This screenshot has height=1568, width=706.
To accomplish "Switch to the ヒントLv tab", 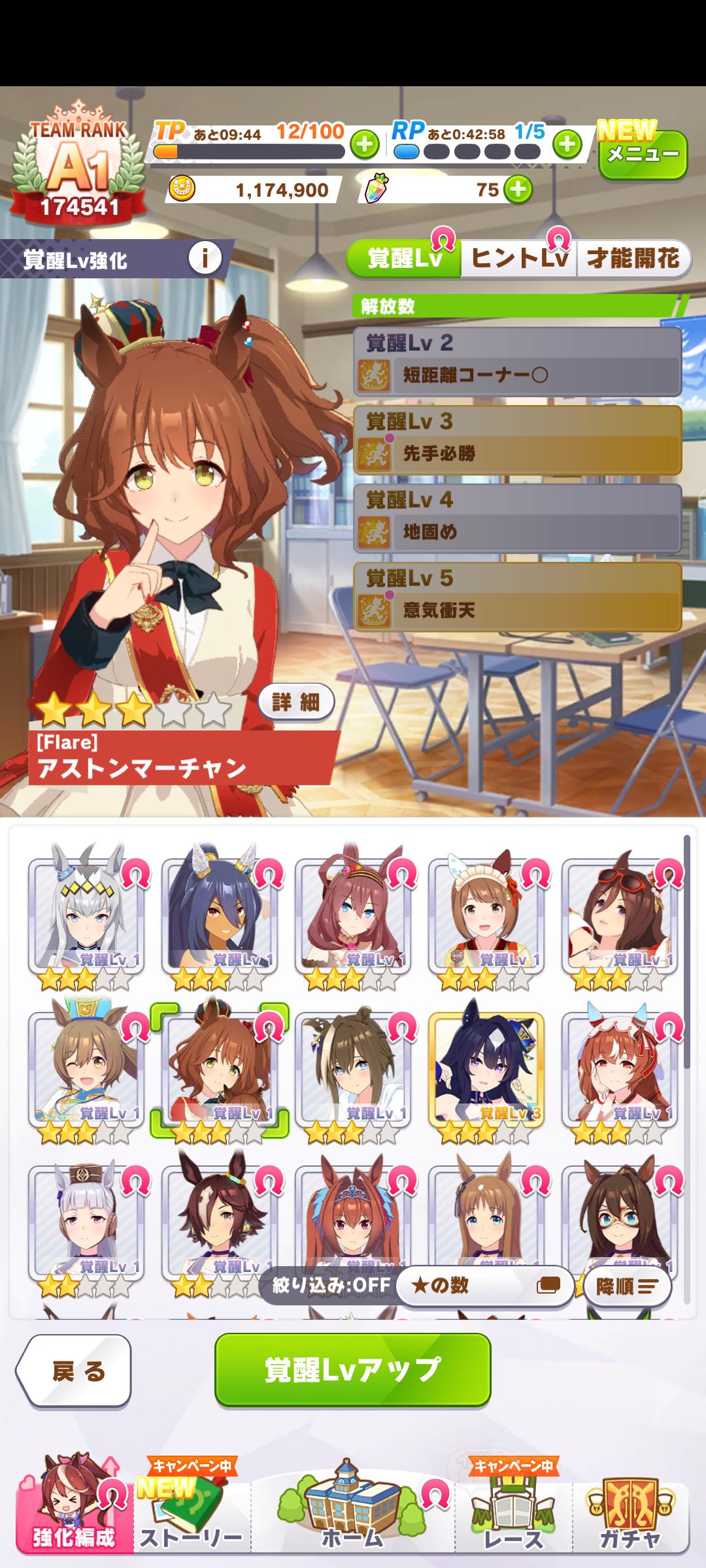I will pyautogui.click(x=518, y=259).
